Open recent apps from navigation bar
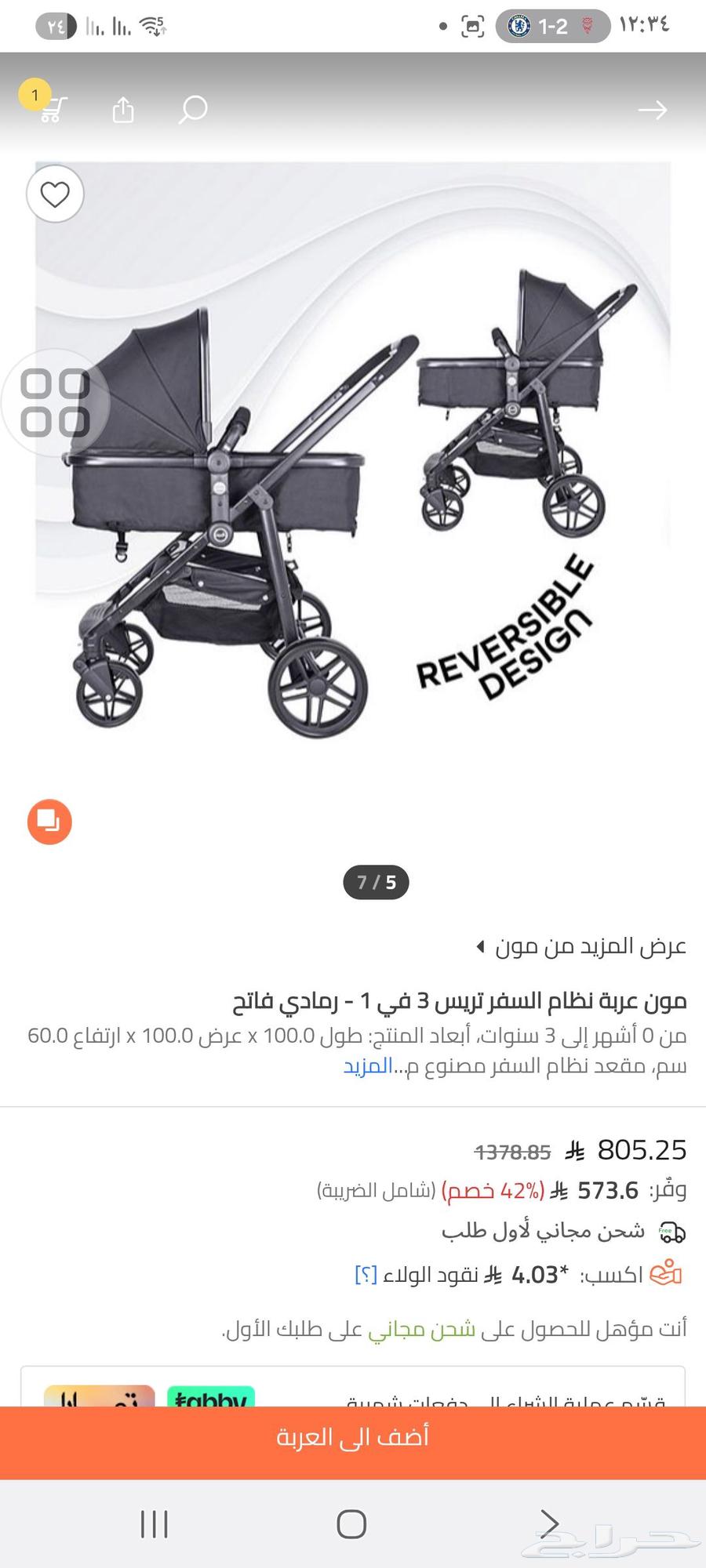This screenshot has width=706, height=1568. click(154, 1524)
